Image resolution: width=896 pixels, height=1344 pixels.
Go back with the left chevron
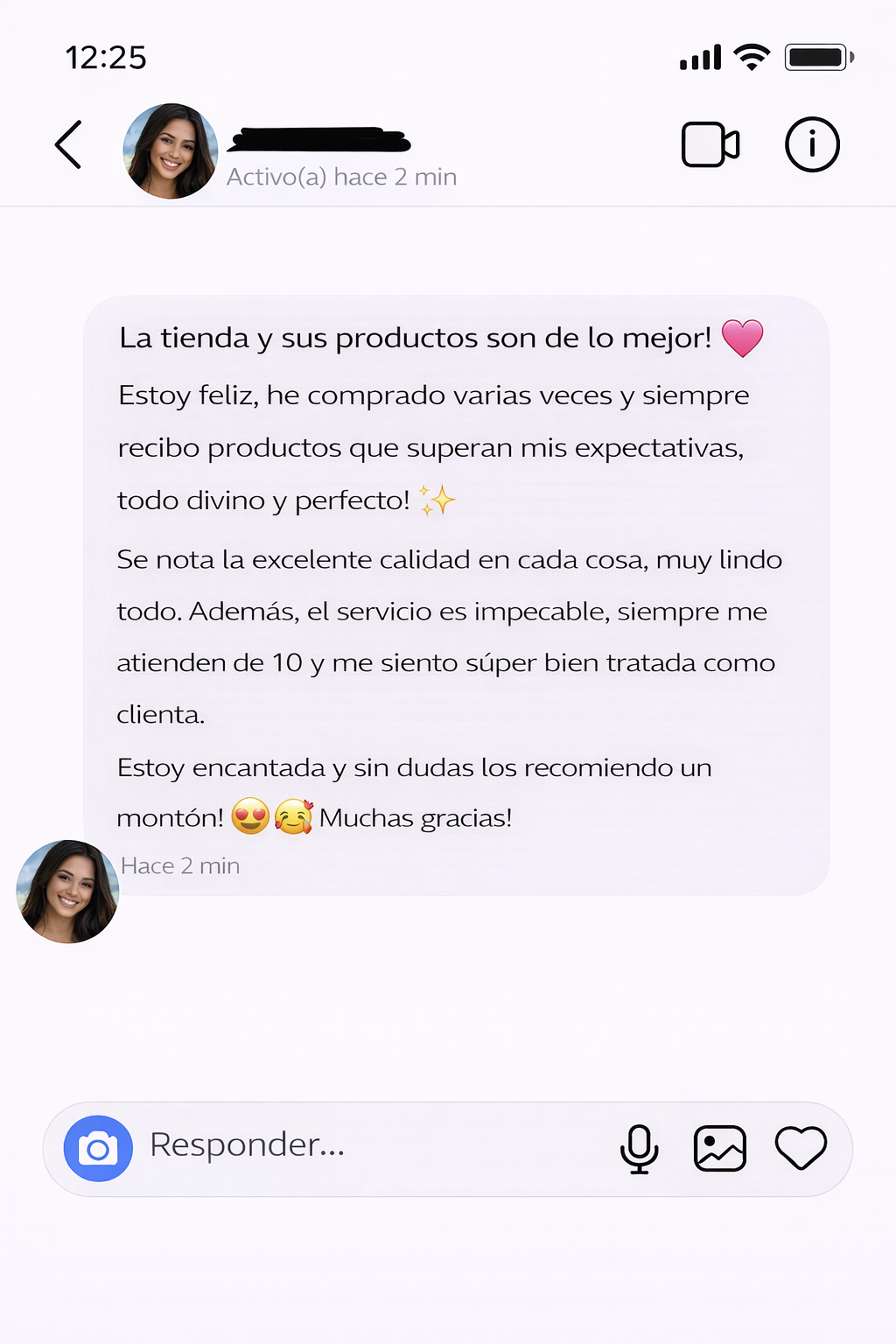tap(69, 144)
